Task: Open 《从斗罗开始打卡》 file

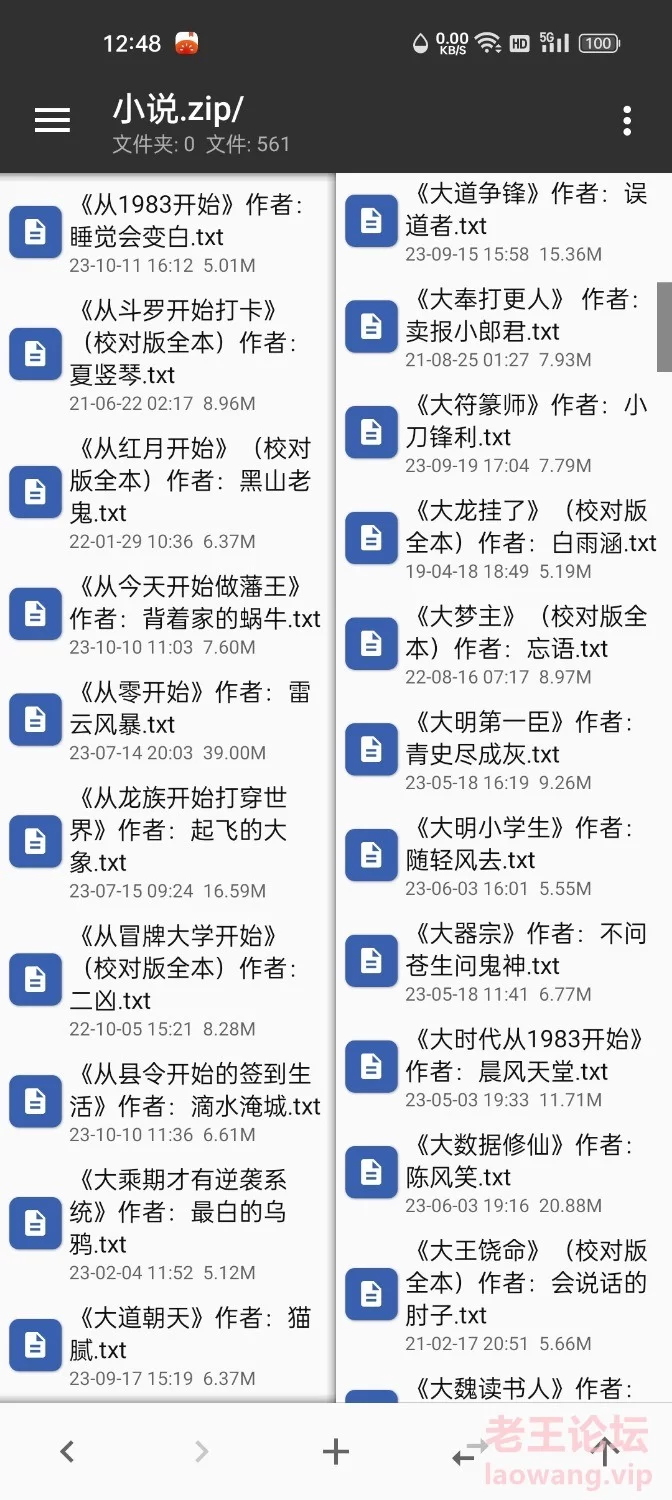Action: click(167, 354)
